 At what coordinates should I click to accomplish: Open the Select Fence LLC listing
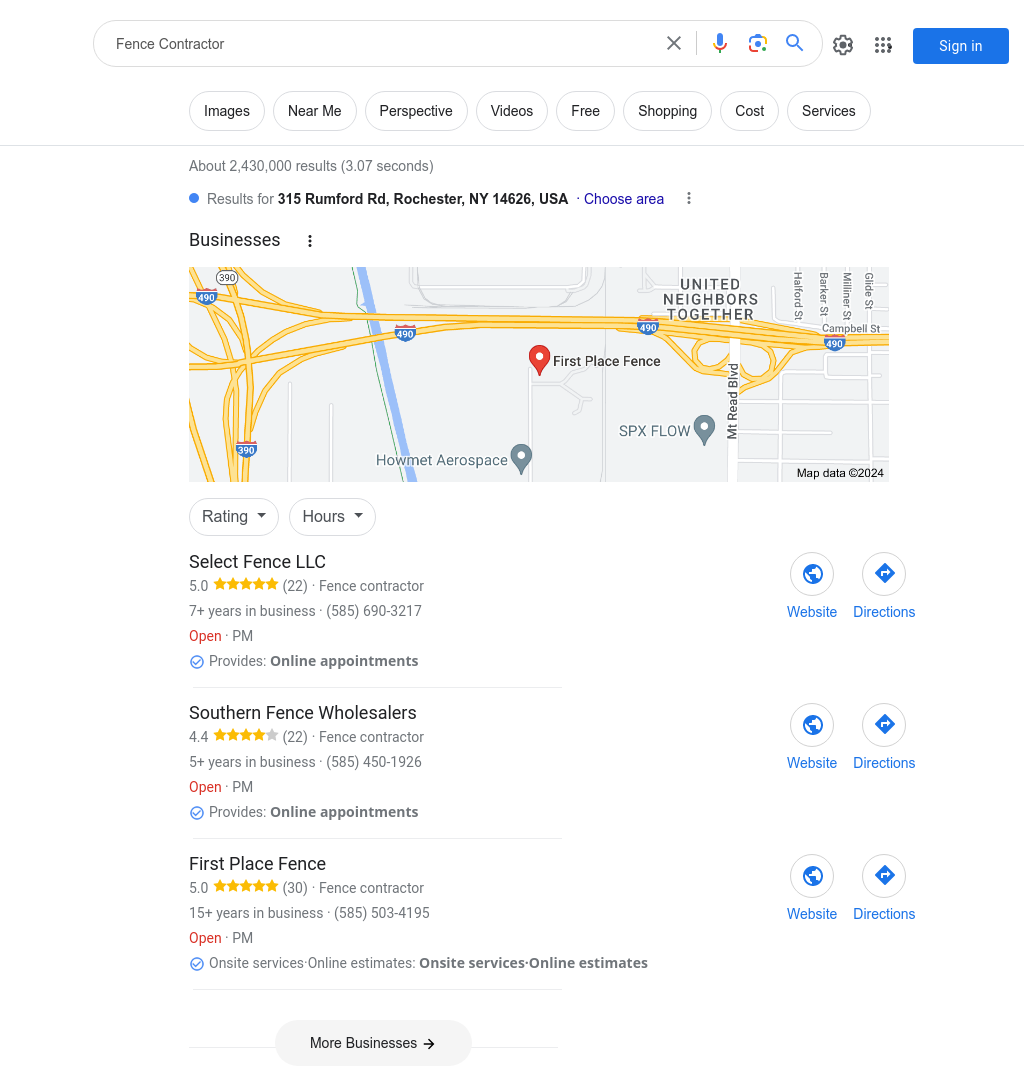(257, 562)
